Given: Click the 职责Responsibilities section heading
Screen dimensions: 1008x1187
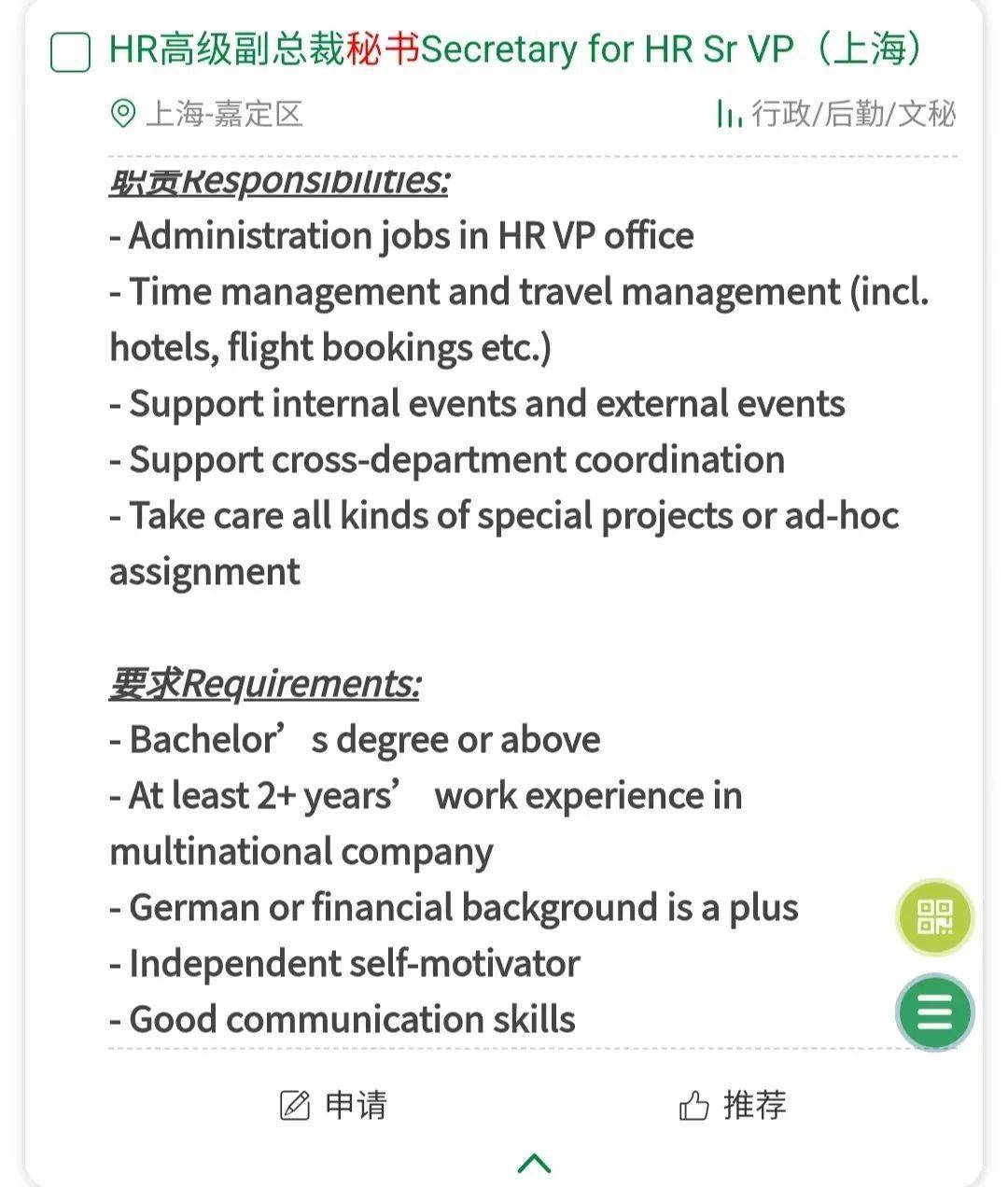Looking at the screenshot, I should pyautogui.click(x=279, y=183).
